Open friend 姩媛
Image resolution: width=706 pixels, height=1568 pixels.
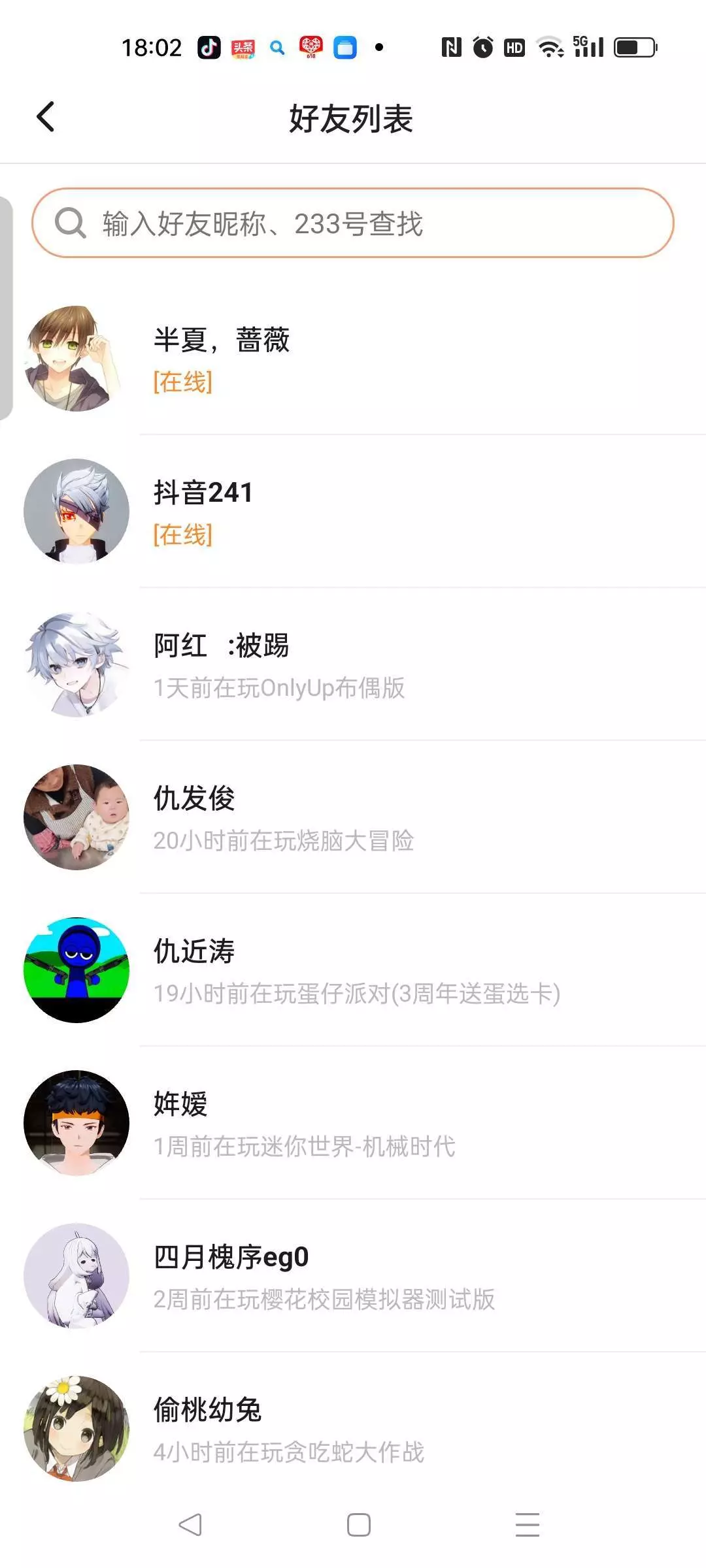pyautogui.click(x=353, y=1123)
